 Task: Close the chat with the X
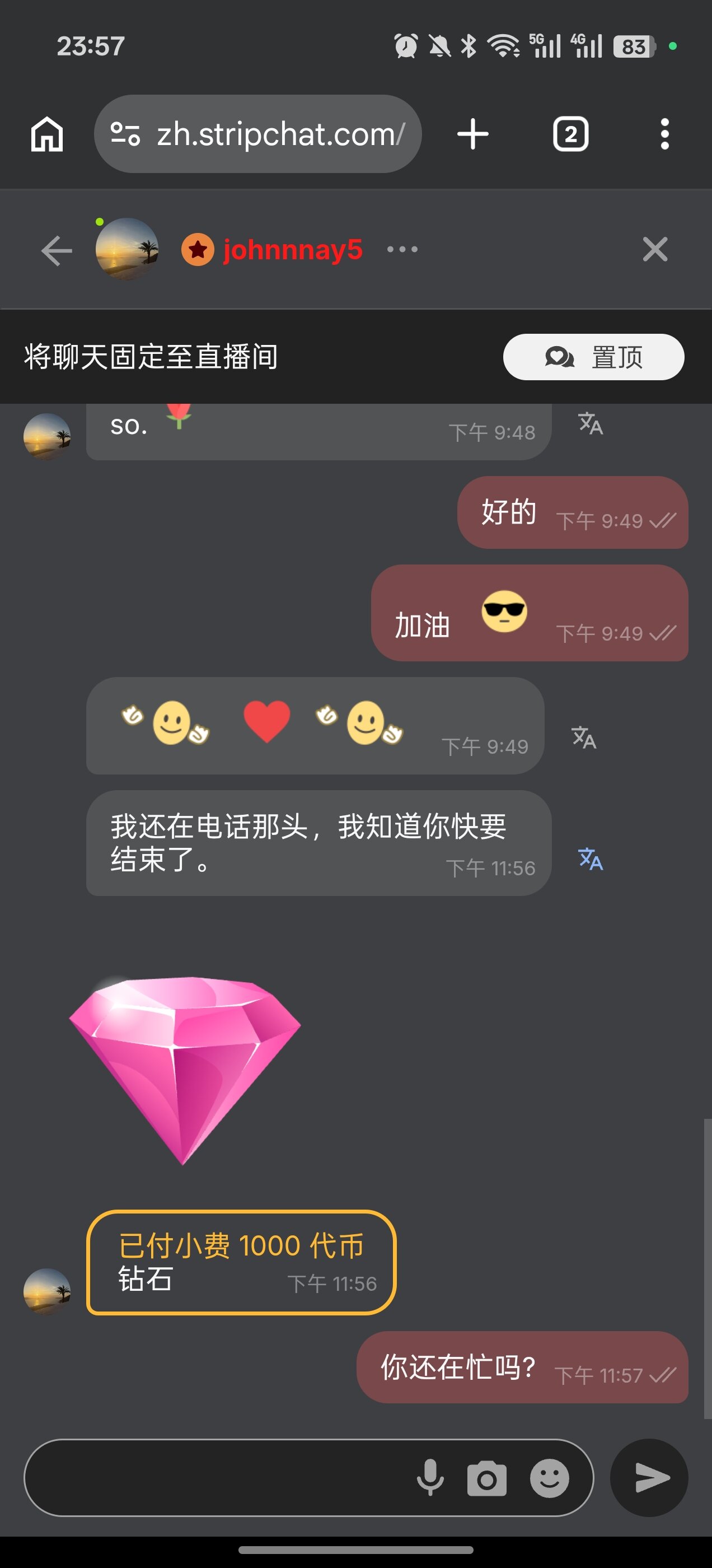tap(655, 250)
